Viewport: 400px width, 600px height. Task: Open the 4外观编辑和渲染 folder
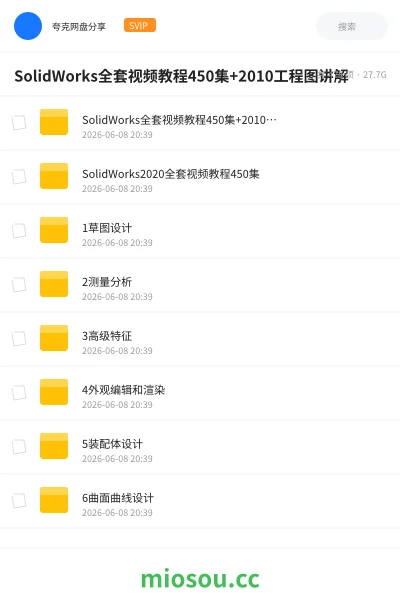(x=200, y=393)
